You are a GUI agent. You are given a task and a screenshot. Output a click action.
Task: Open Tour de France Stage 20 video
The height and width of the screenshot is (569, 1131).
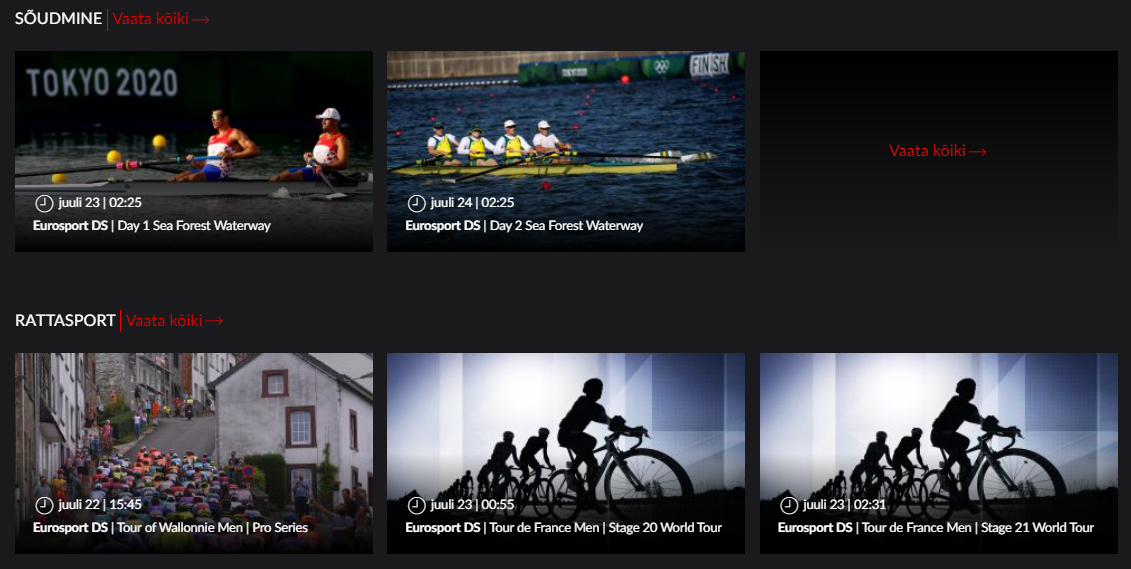pos(565,452)
